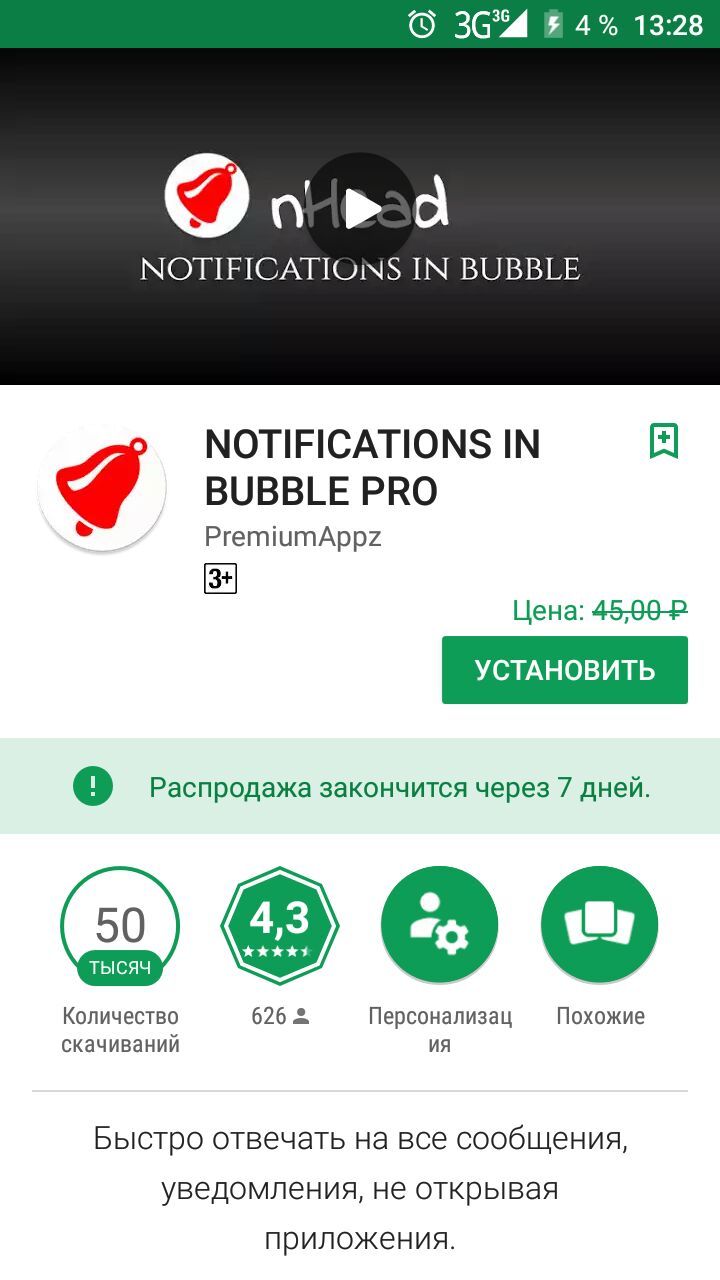Image resolution: width=720 pixels, height=1280 pixels.
Task: Tap the 3+ age rating badge
Action: point(220,579)
